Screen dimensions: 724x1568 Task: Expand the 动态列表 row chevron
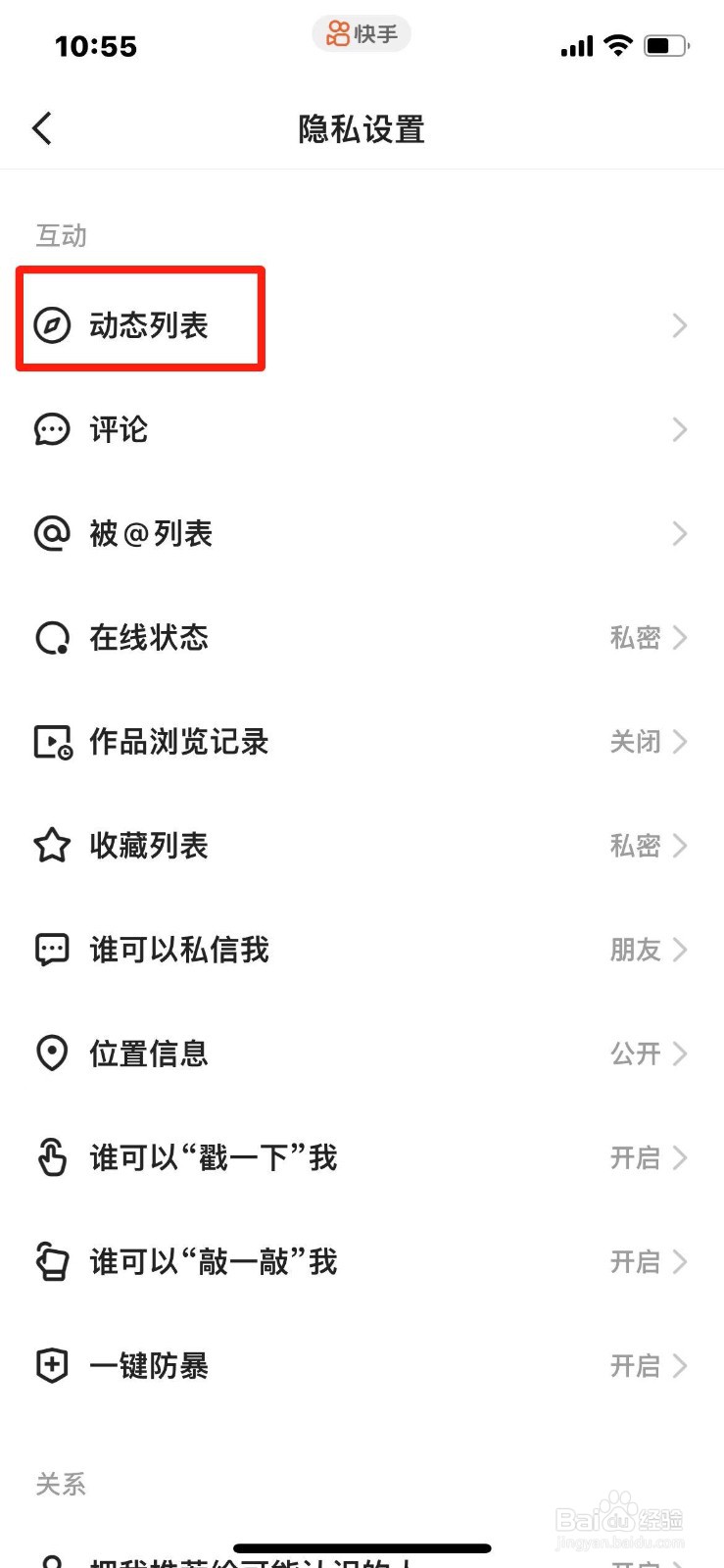pyautogui.click(x=678, y=324)
